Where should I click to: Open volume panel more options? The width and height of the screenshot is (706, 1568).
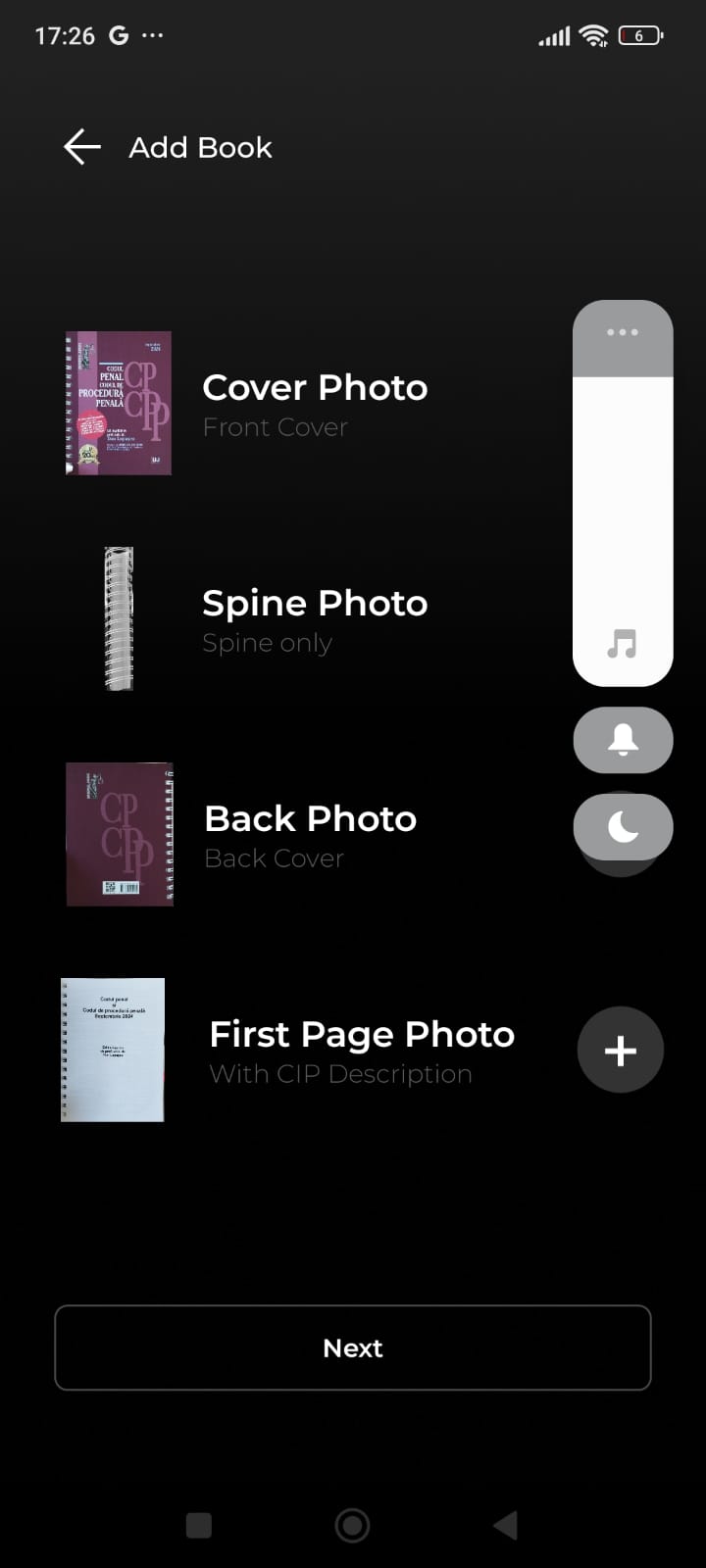[x=623, y=333]
